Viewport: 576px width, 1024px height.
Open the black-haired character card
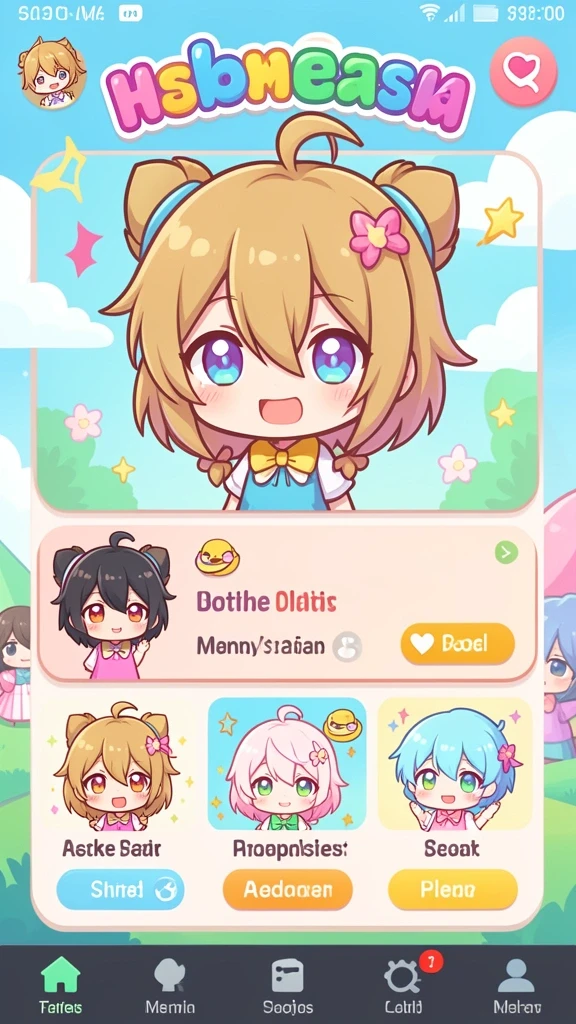point(287,603)
